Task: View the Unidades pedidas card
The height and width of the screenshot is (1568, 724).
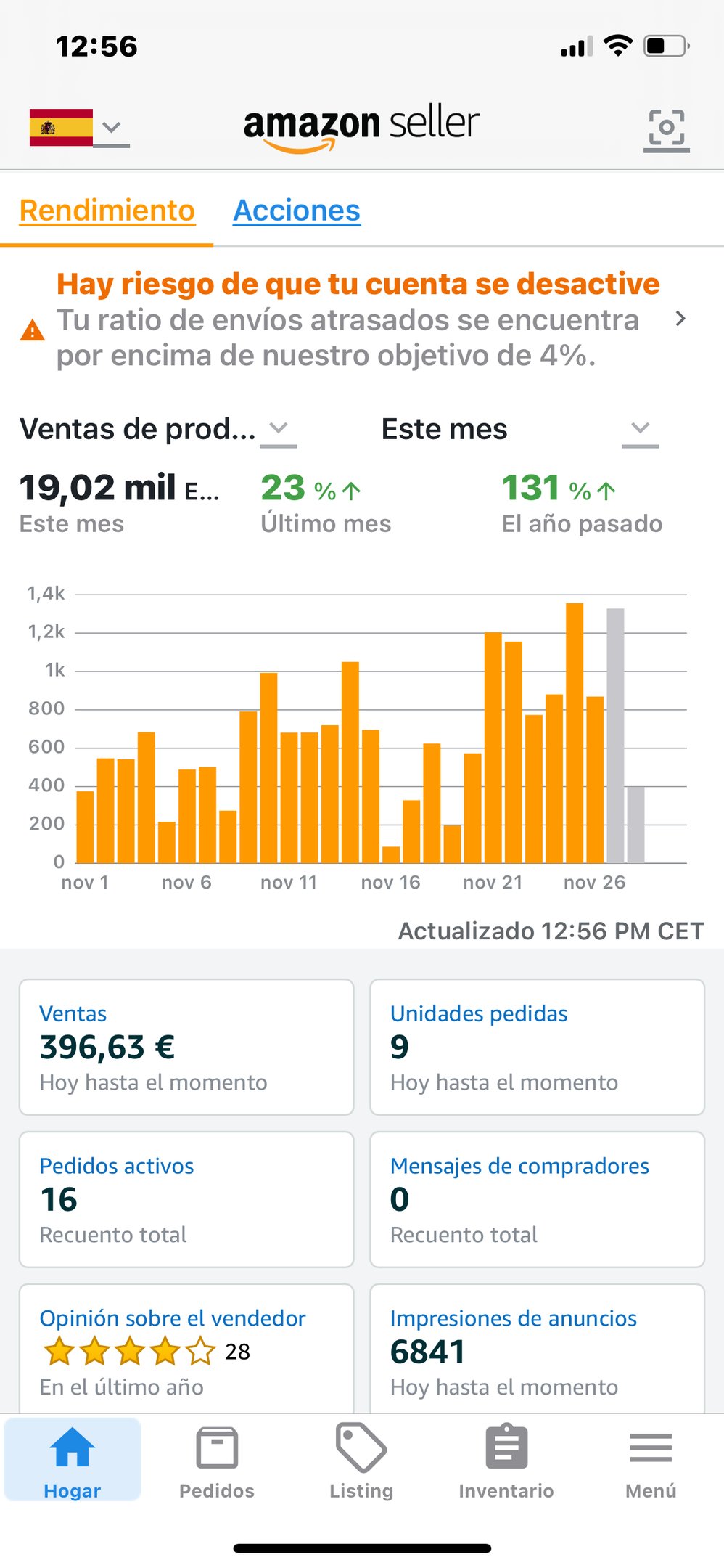Action: tap(537, 1047)
